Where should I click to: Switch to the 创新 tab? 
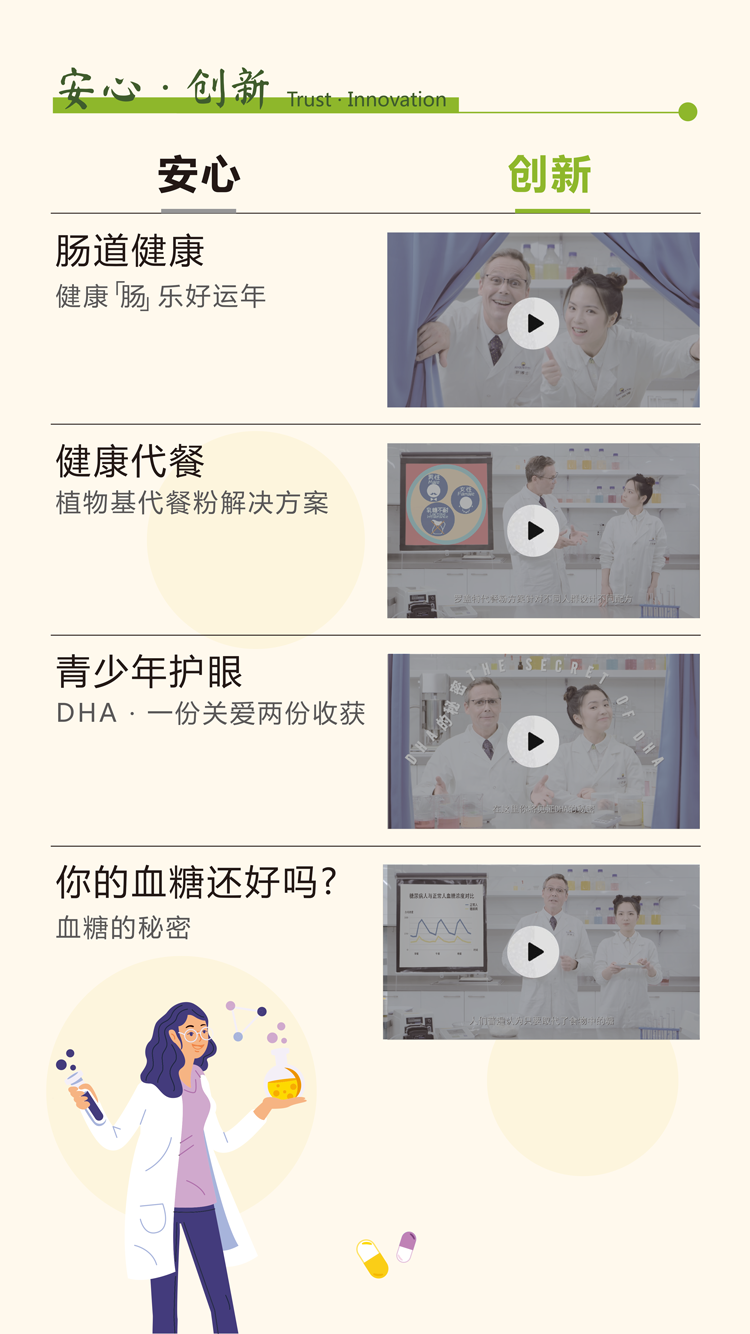[550, 175]
